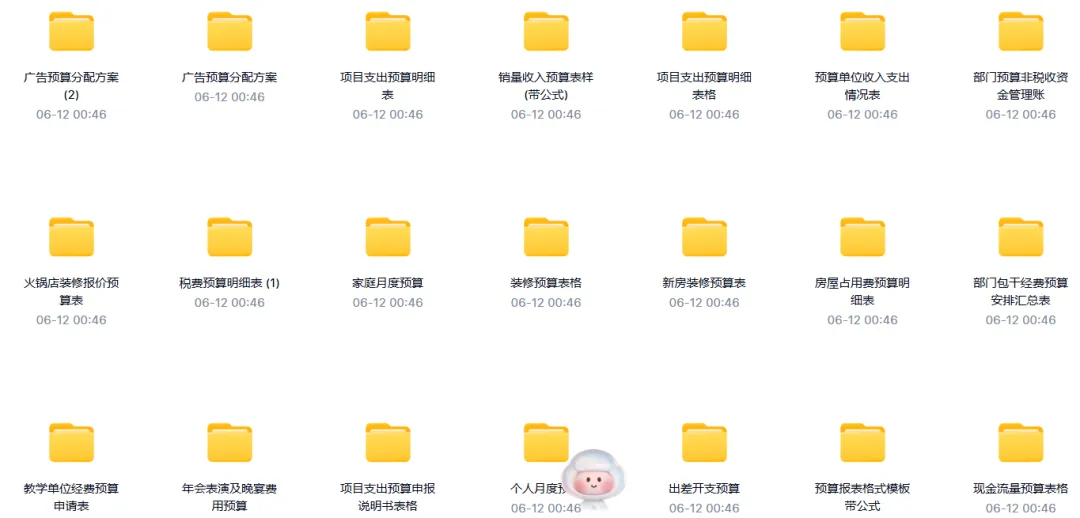This screenshot has width=1080, height=518.
Task: Open the 火锅店装修报价预算表 folder
Action: pyautogui.click(x=71, y=237)
